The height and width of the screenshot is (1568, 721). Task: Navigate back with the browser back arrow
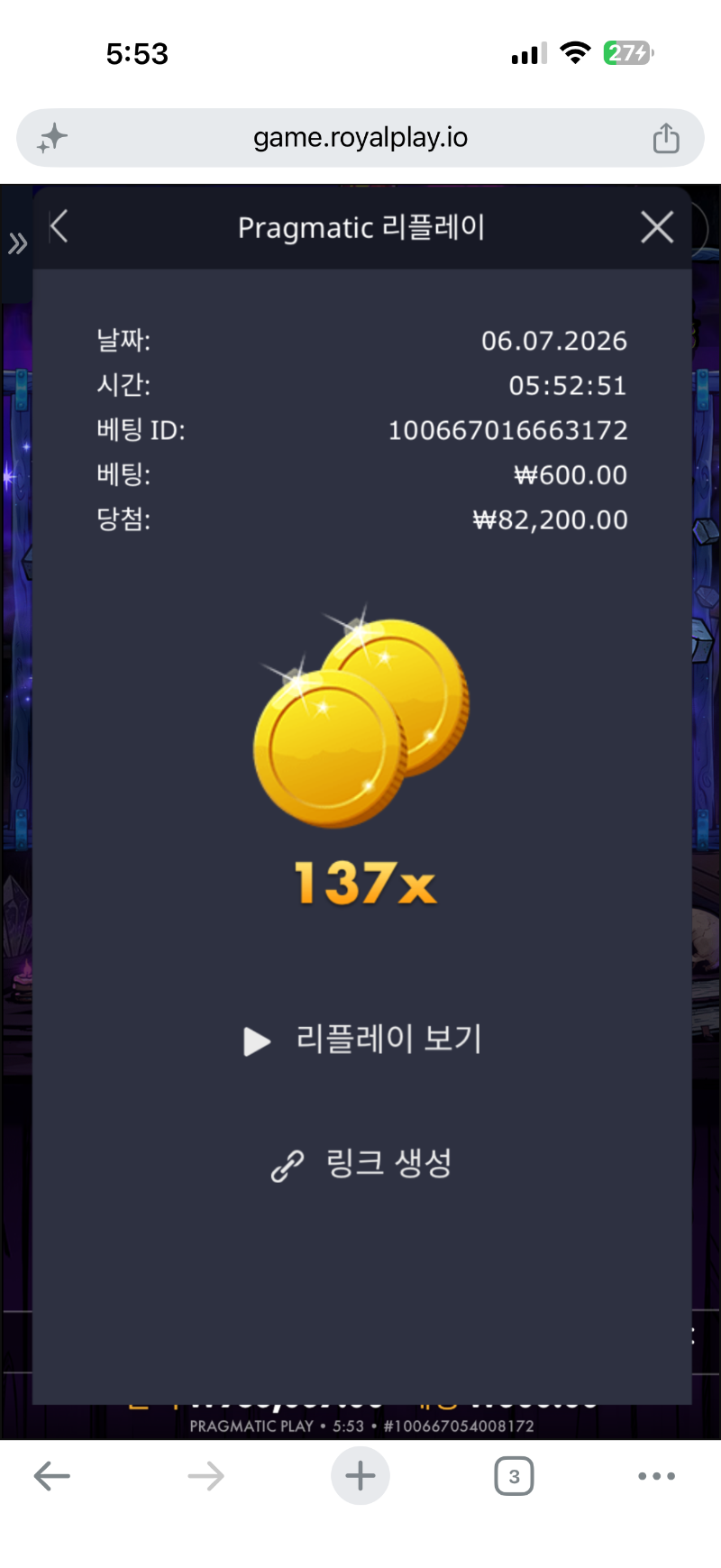(52, 1476)
